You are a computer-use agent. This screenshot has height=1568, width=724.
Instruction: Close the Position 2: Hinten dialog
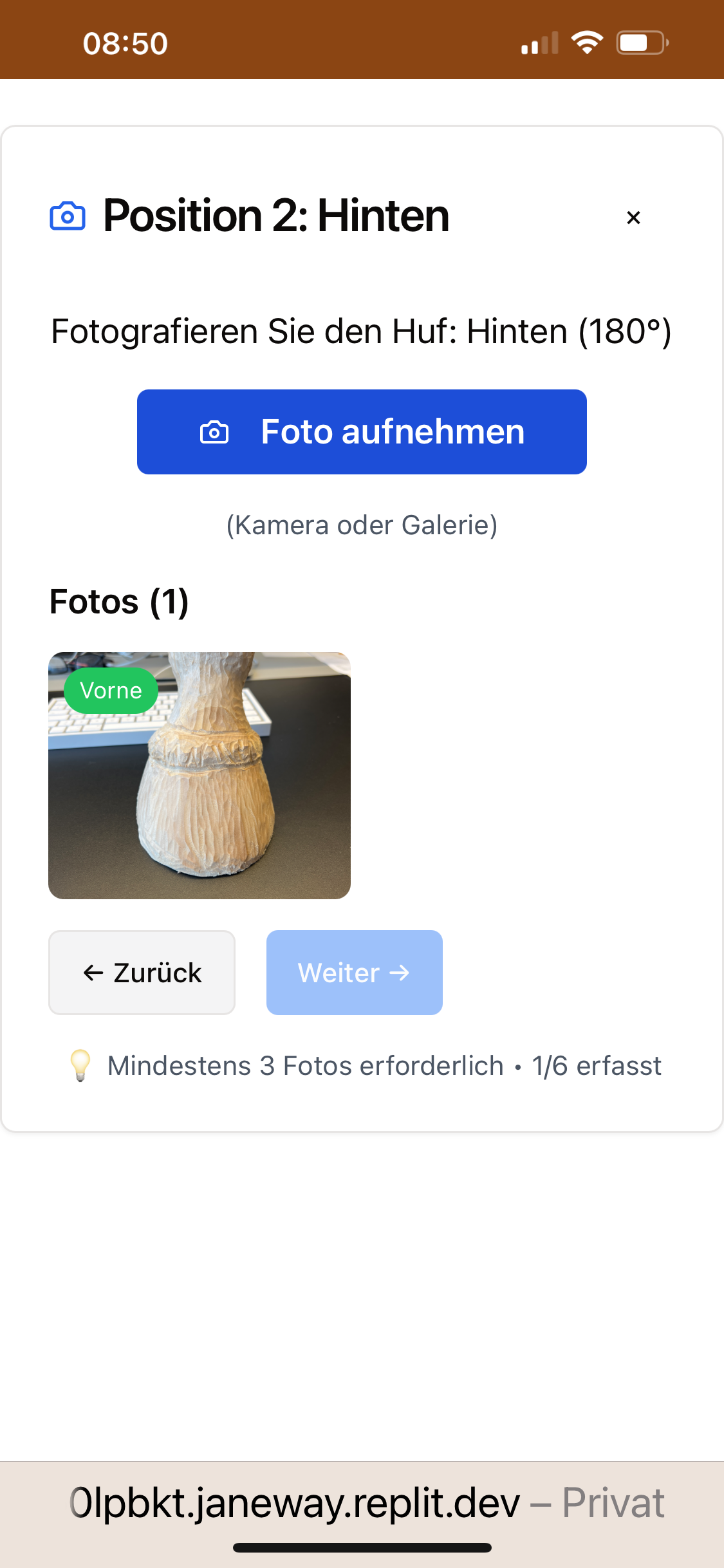633,218
